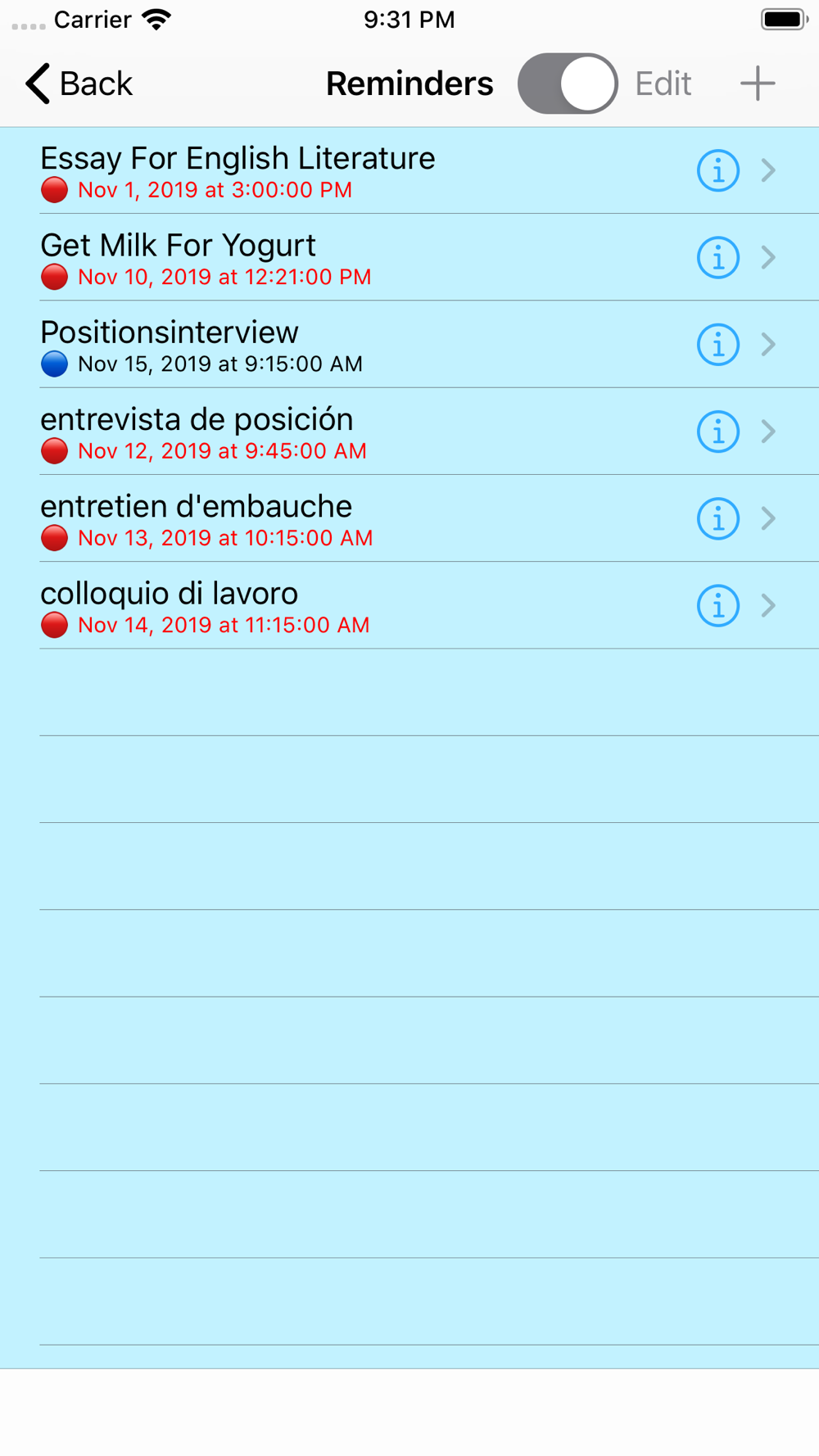Show info for Get Milk For Yogurt
Image resolution: width=819 pixels, height=1456 pixels.
pos(718,258)
